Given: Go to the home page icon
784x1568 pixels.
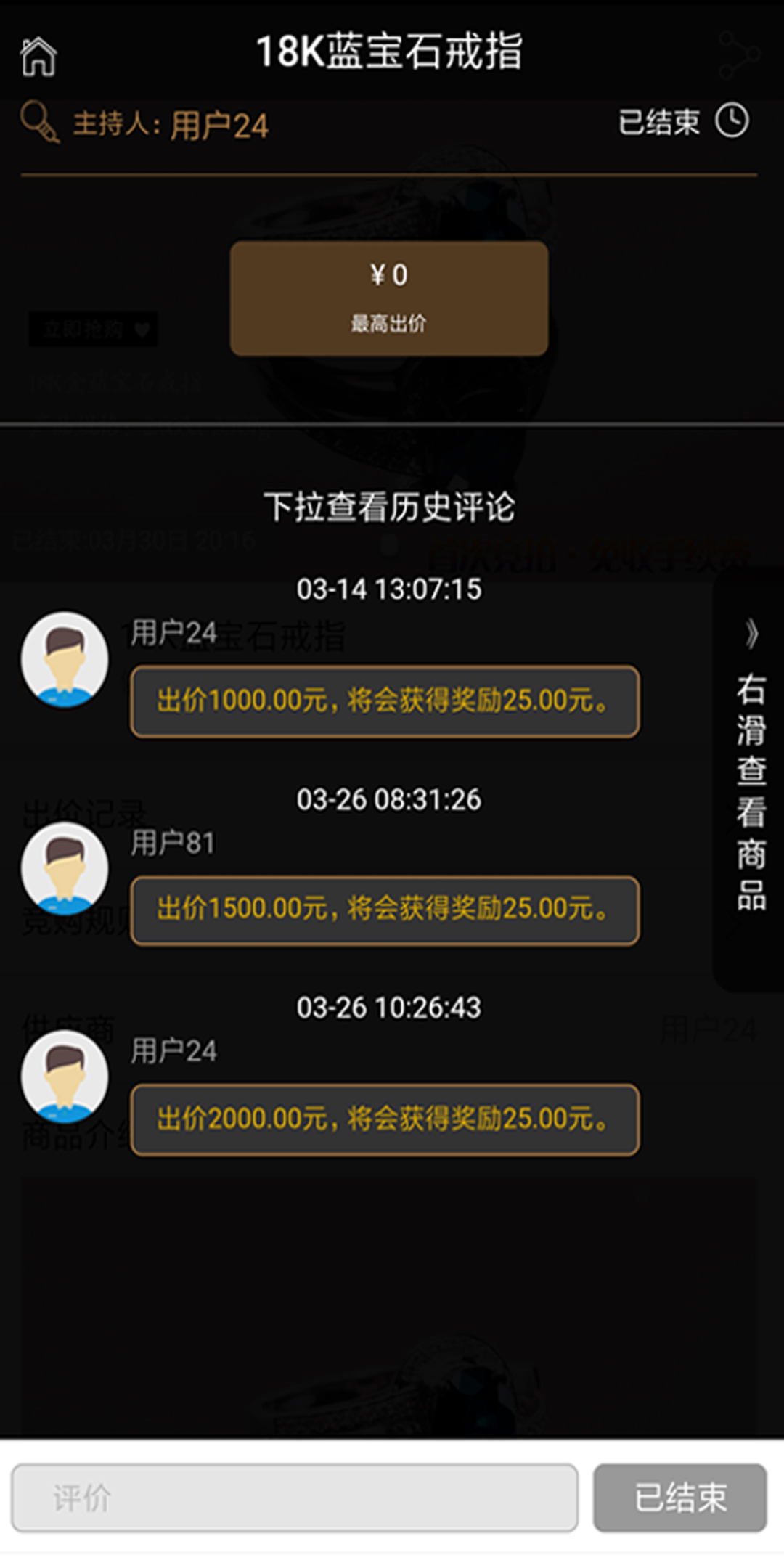Looking at the screenshot, I should [x=38, y=57].
